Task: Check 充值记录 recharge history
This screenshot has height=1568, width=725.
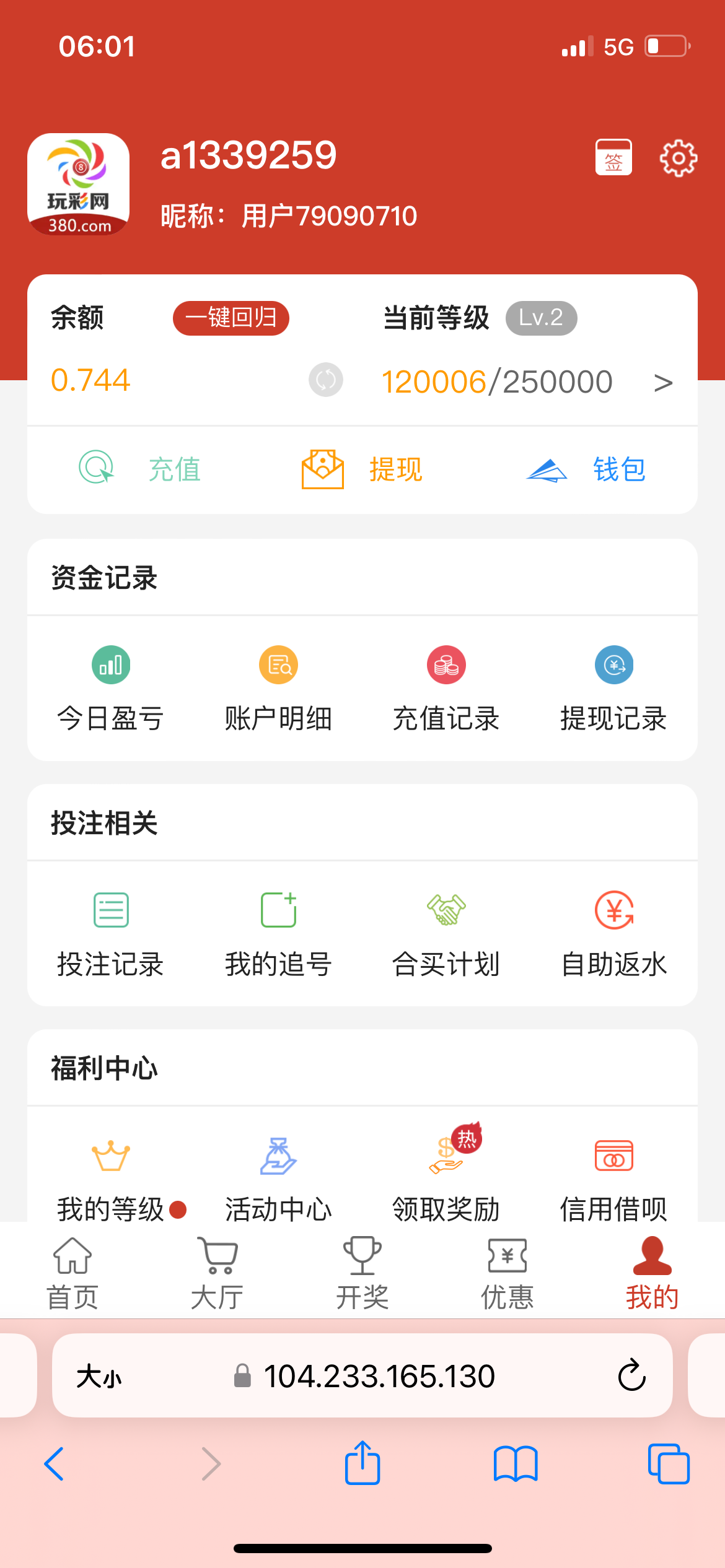Action: [x=446, y=687]
